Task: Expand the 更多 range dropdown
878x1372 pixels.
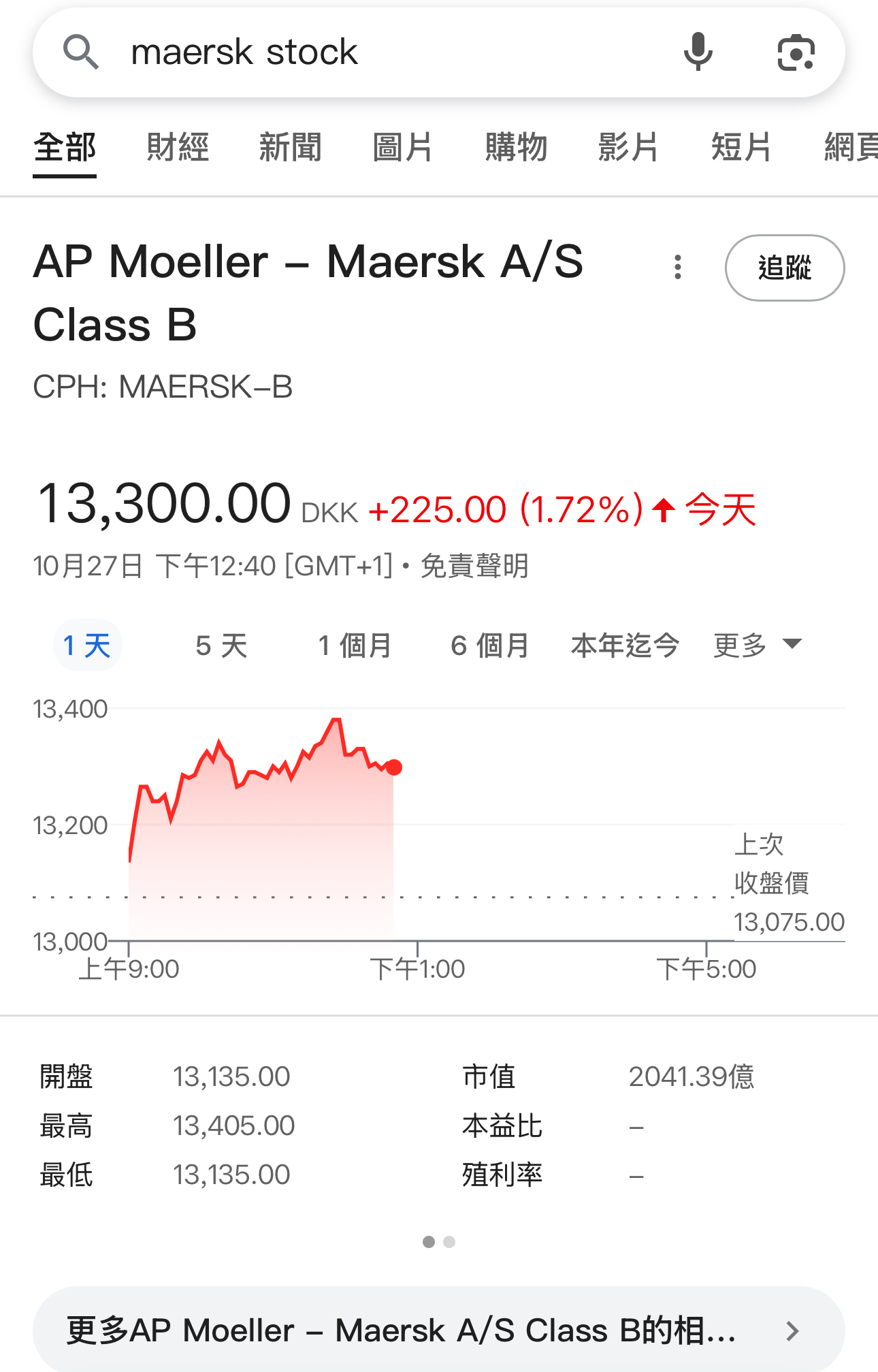Action: (x=757, y=645)
